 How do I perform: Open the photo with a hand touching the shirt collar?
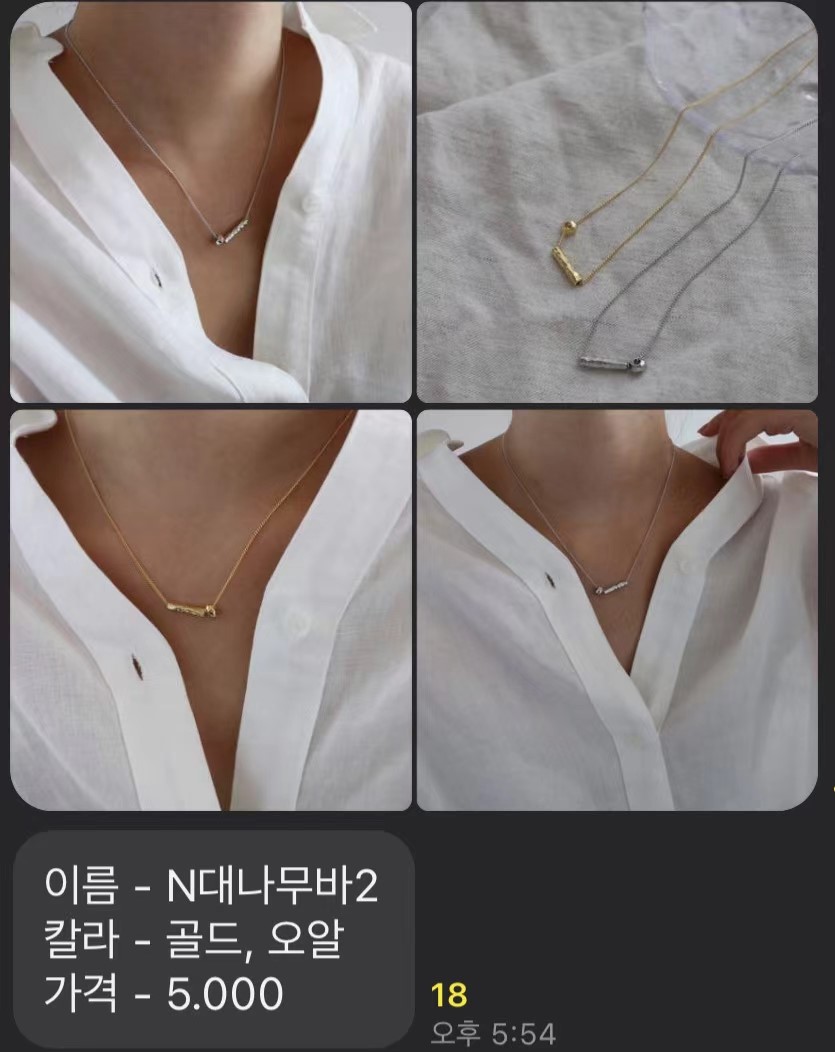point(616,609)
